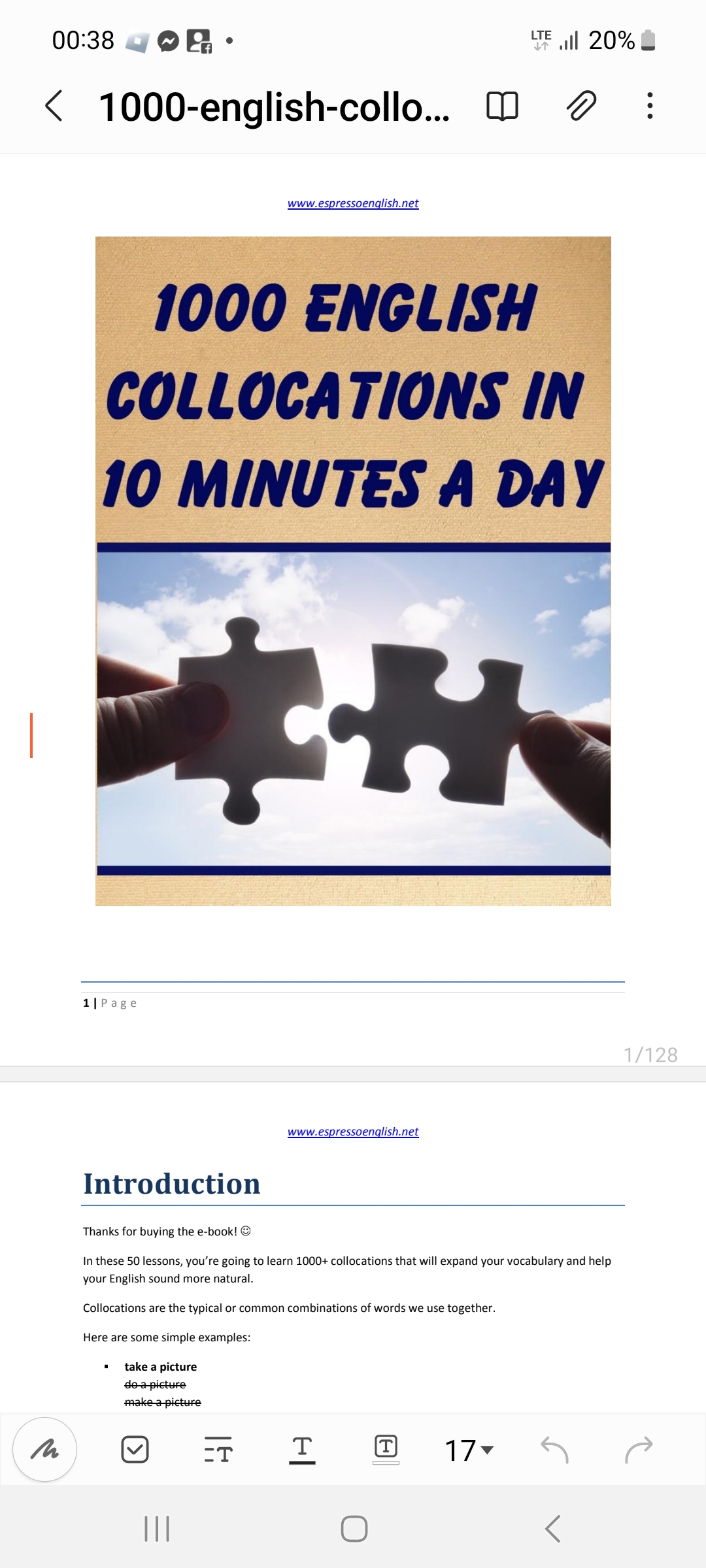Change the text color underline T

click(x=302, y=1450)
